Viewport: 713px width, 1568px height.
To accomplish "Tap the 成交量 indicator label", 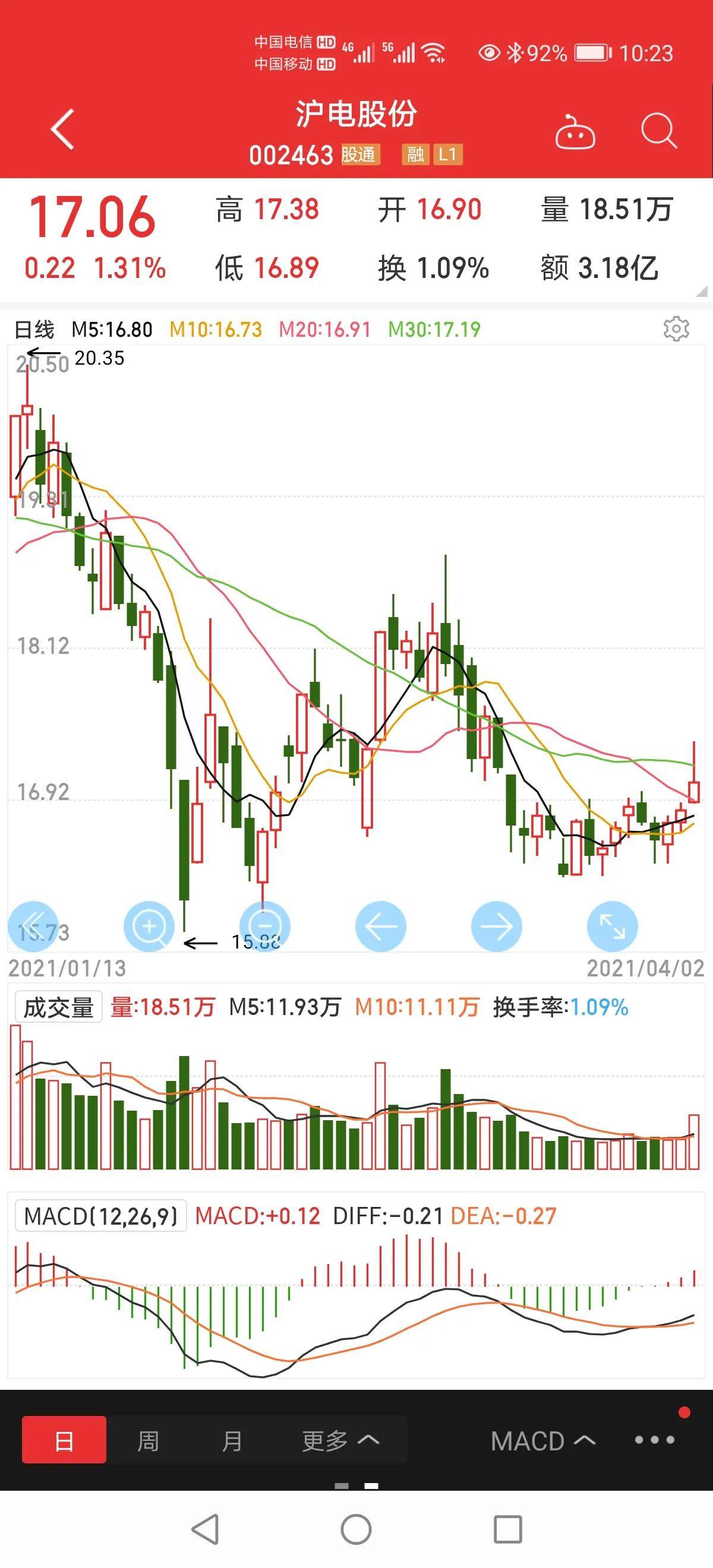I will click(58, 1007).
